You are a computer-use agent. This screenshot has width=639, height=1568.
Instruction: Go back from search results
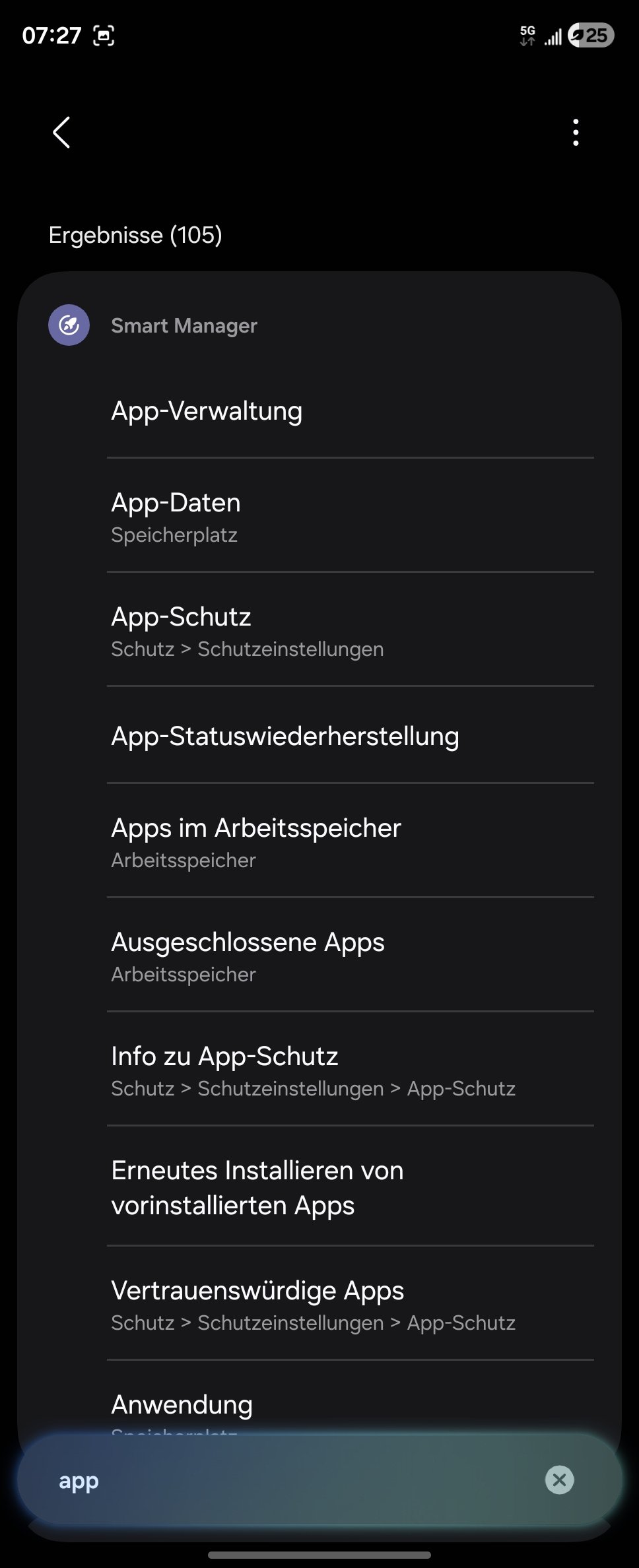(61, 133)
